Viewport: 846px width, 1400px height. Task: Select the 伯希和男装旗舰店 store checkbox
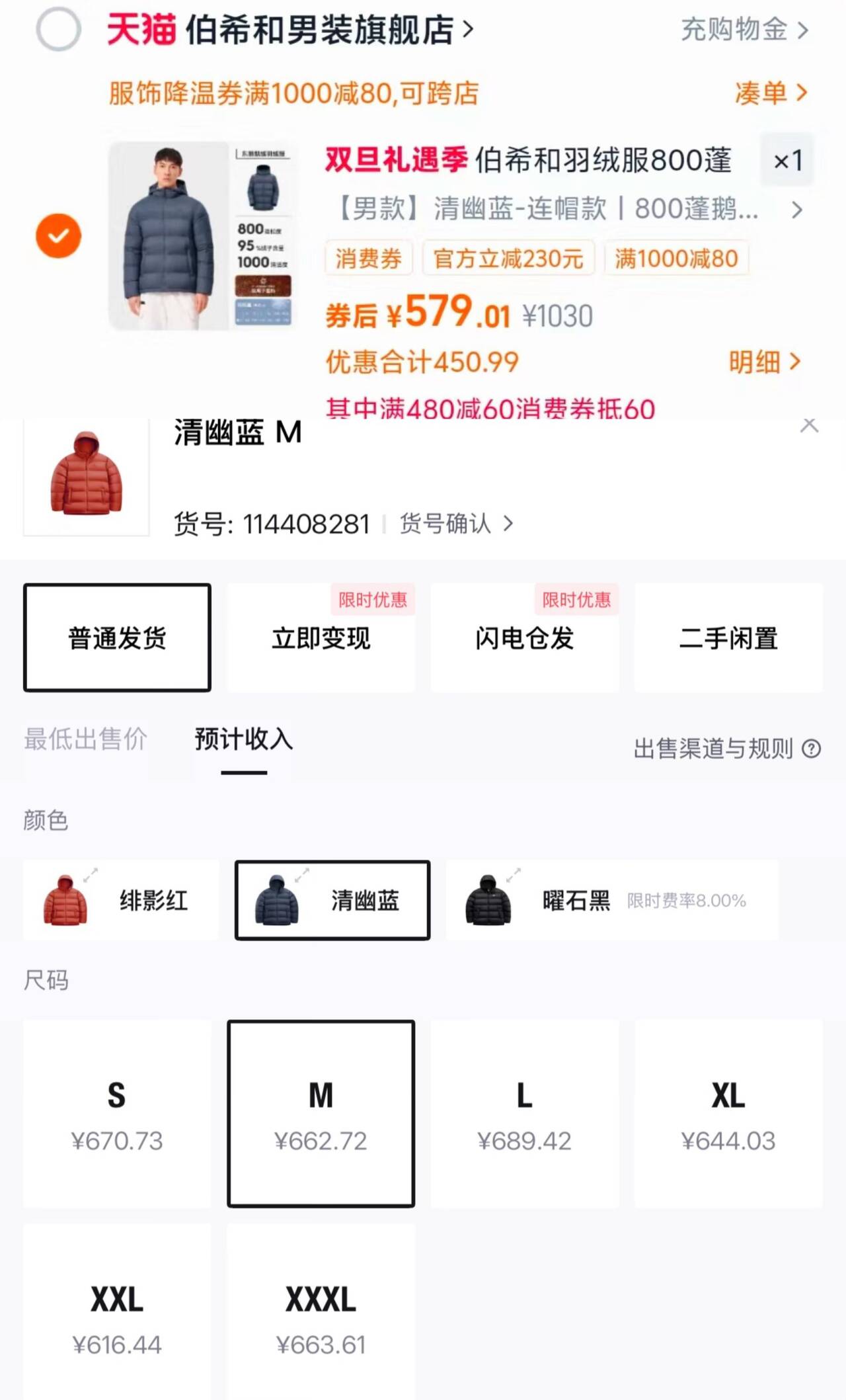click(58, 30)
